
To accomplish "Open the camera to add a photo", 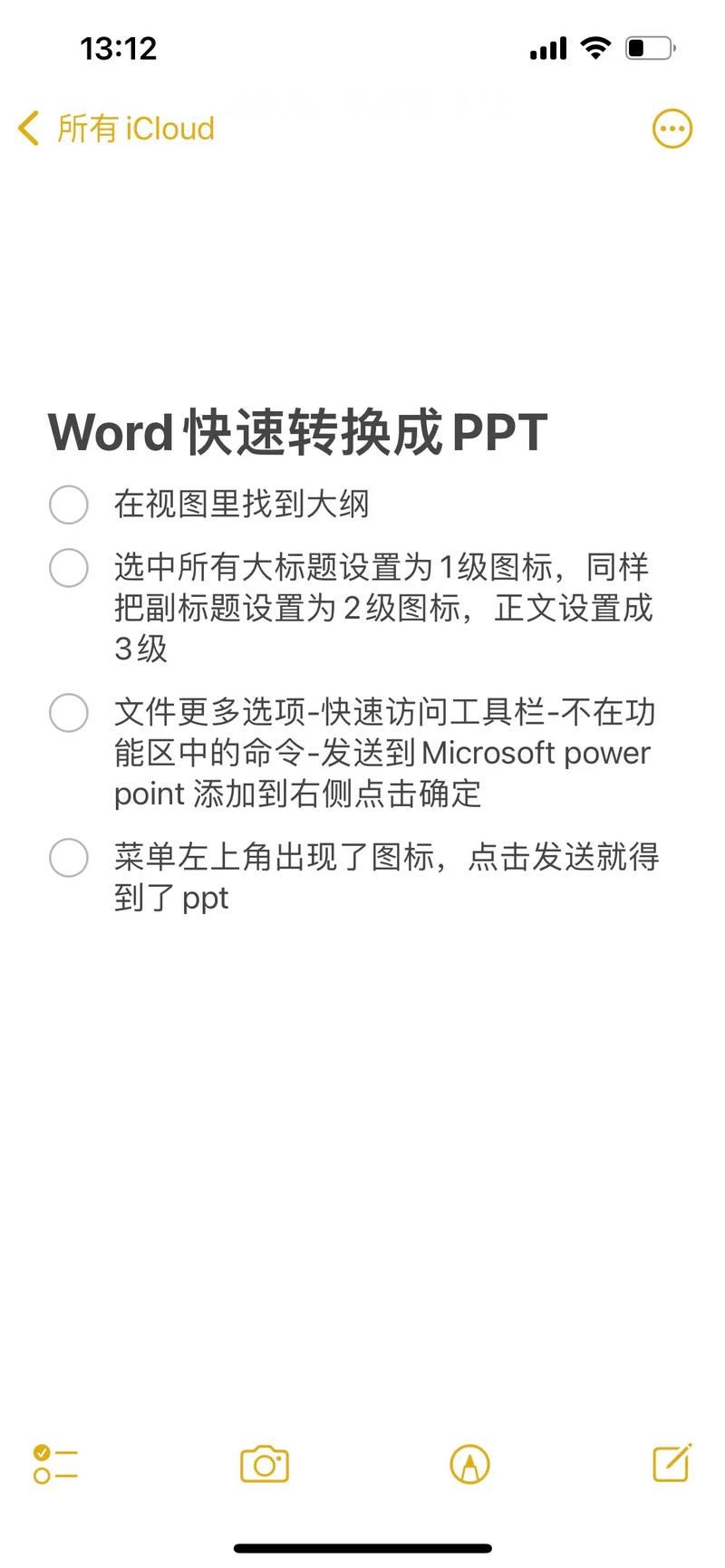I will click(x=263, y=1465).
